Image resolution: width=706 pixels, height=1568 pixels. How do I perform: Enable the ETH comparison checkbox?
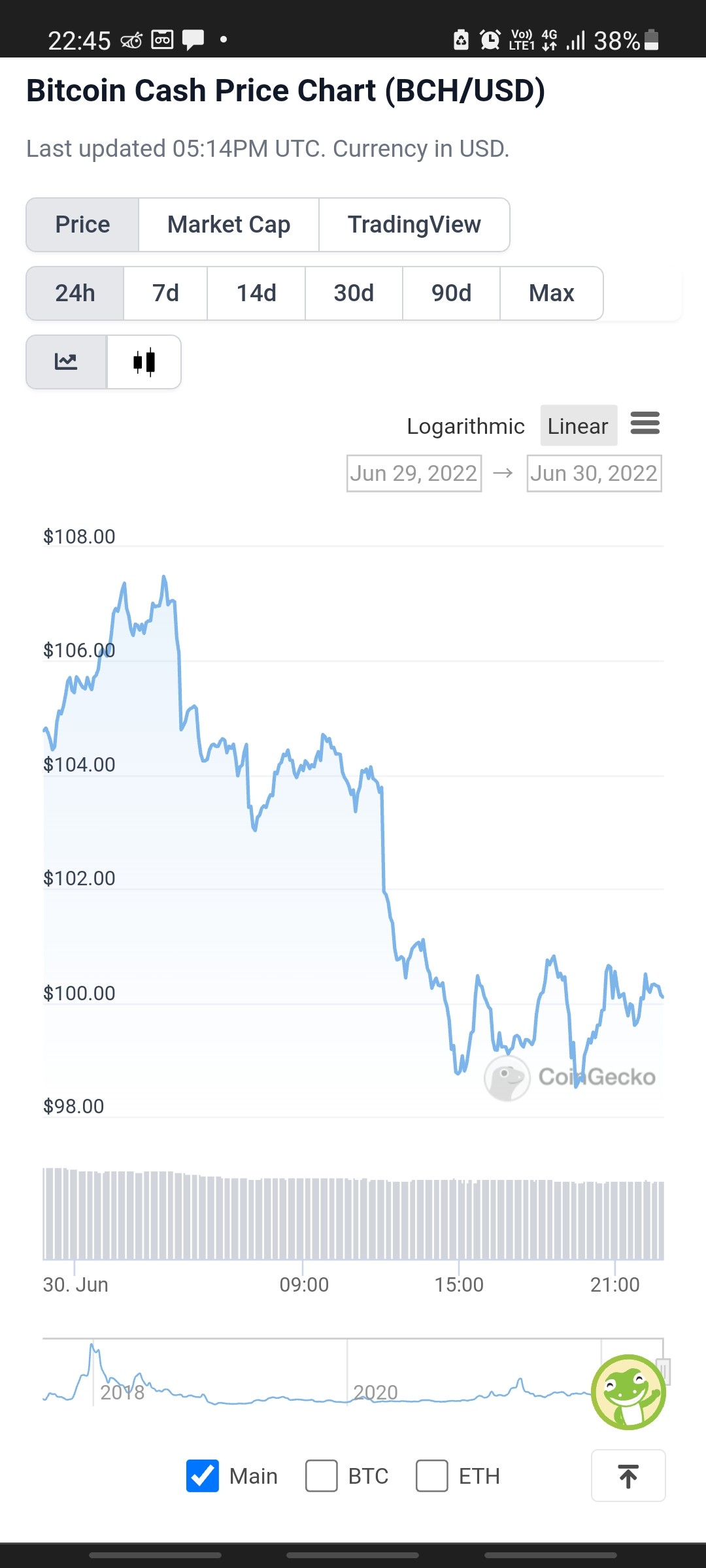(x=432, y=1476)
